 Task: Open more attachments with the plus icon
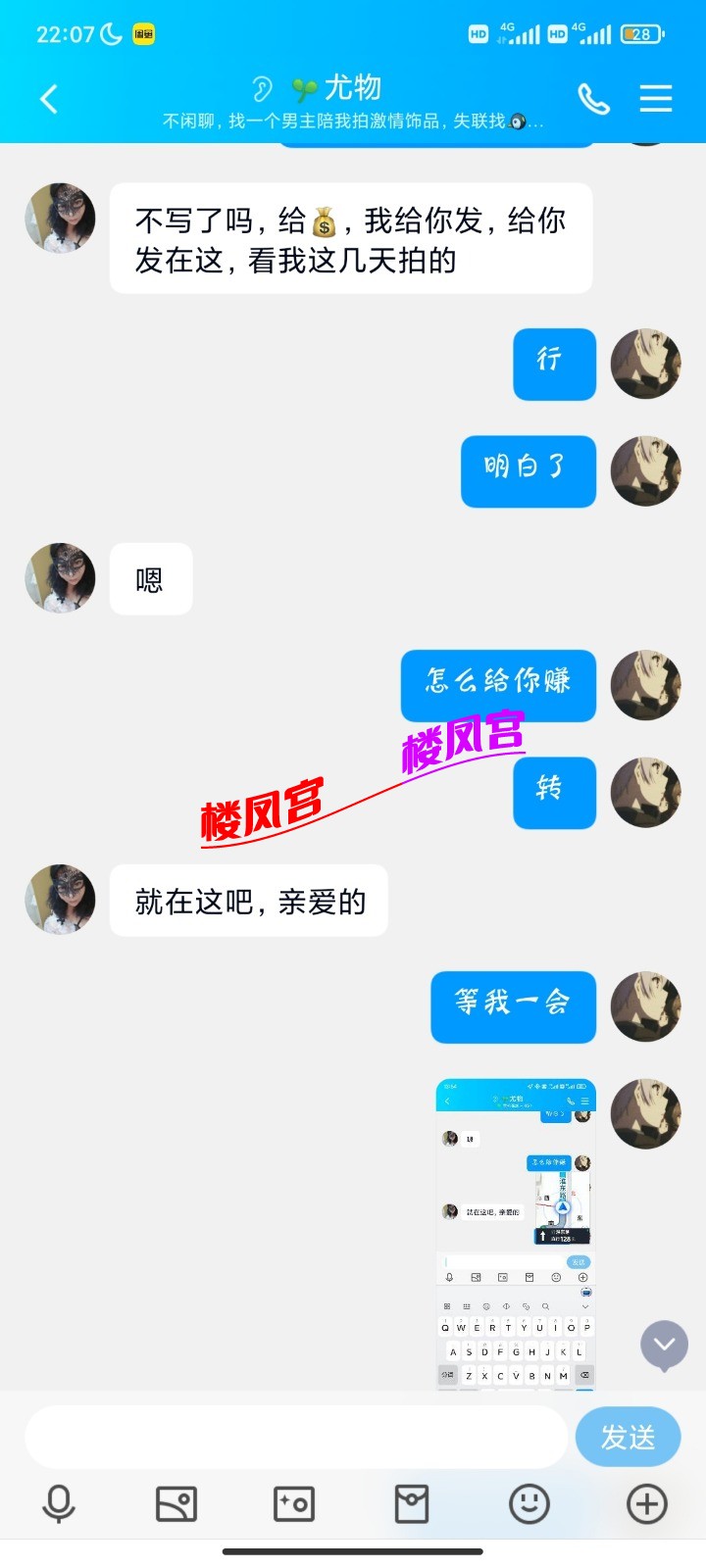tap(646, 1502)
